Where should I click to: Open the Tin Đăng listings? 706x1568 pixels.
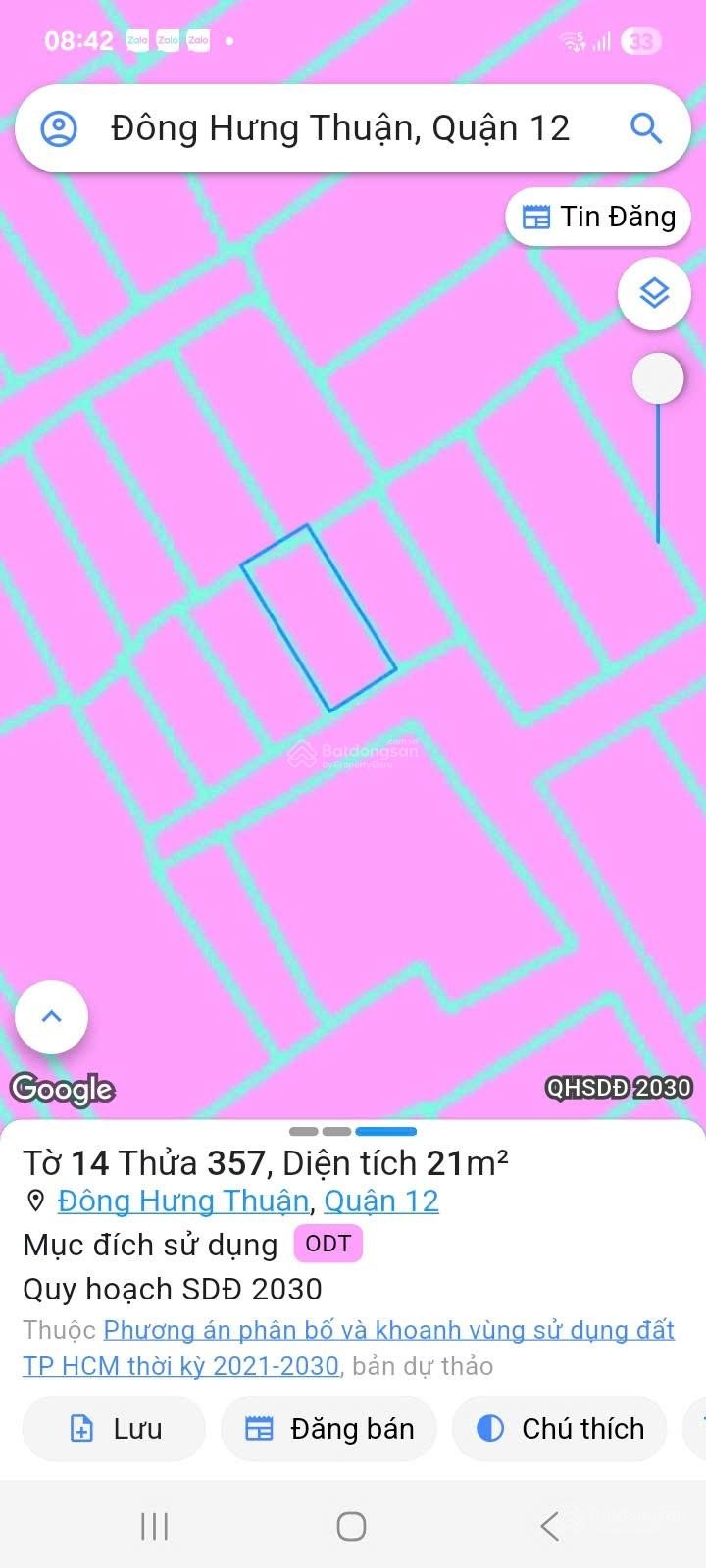598,217
